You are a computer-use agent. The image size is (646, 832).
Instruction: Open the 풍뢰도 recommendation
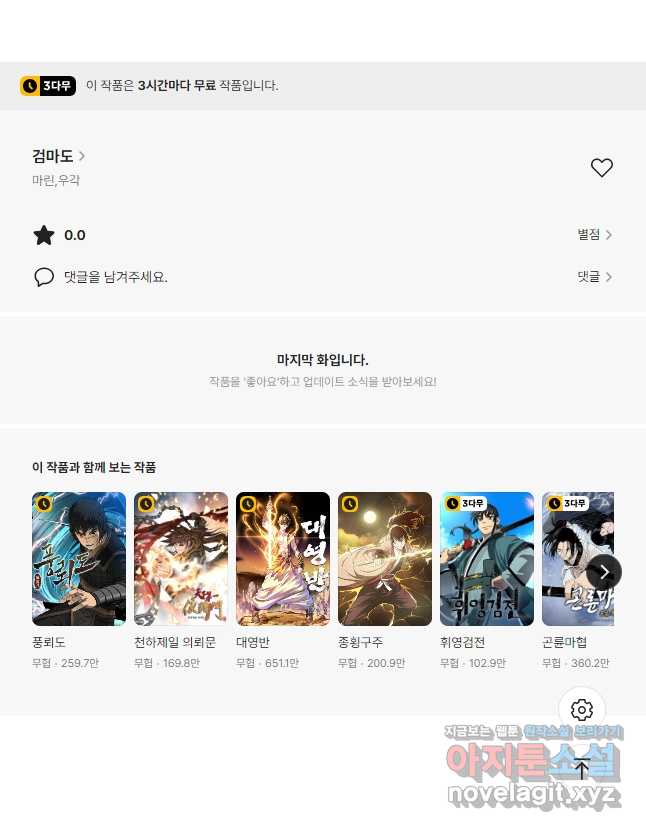tap(79, 559)
